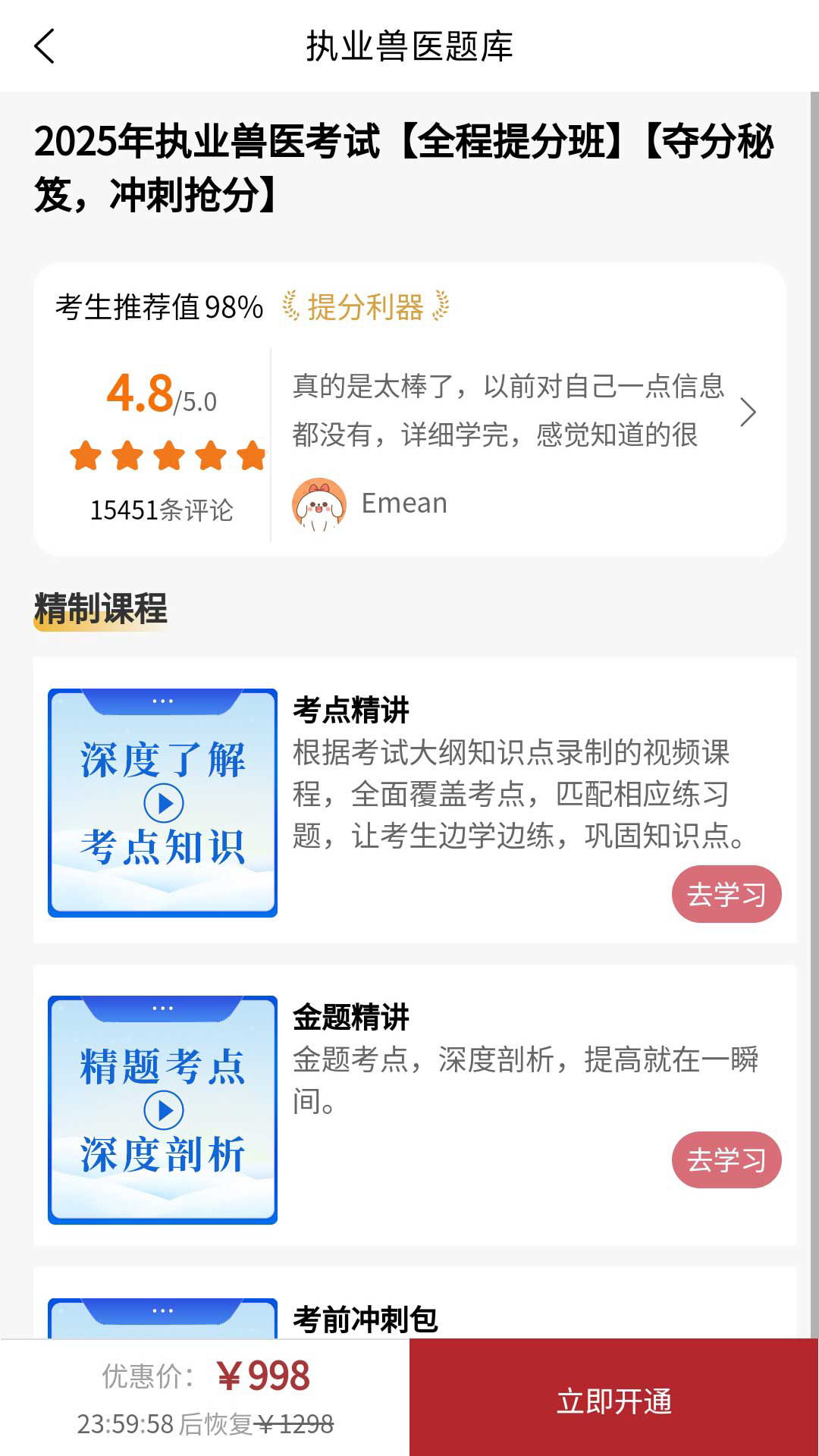This screenshot has height=1456, width=819.
Task: Tap the three-dot icon on 深度了解考点知识 card
Action: (x=162, y=701)
